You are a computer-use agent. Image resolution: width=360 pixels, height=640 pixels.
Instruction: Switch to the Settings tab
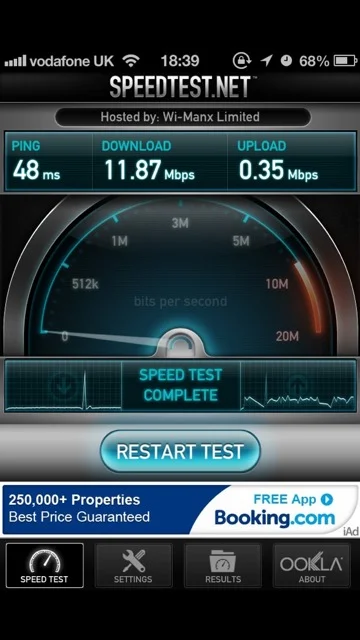[x=133, y=565]
